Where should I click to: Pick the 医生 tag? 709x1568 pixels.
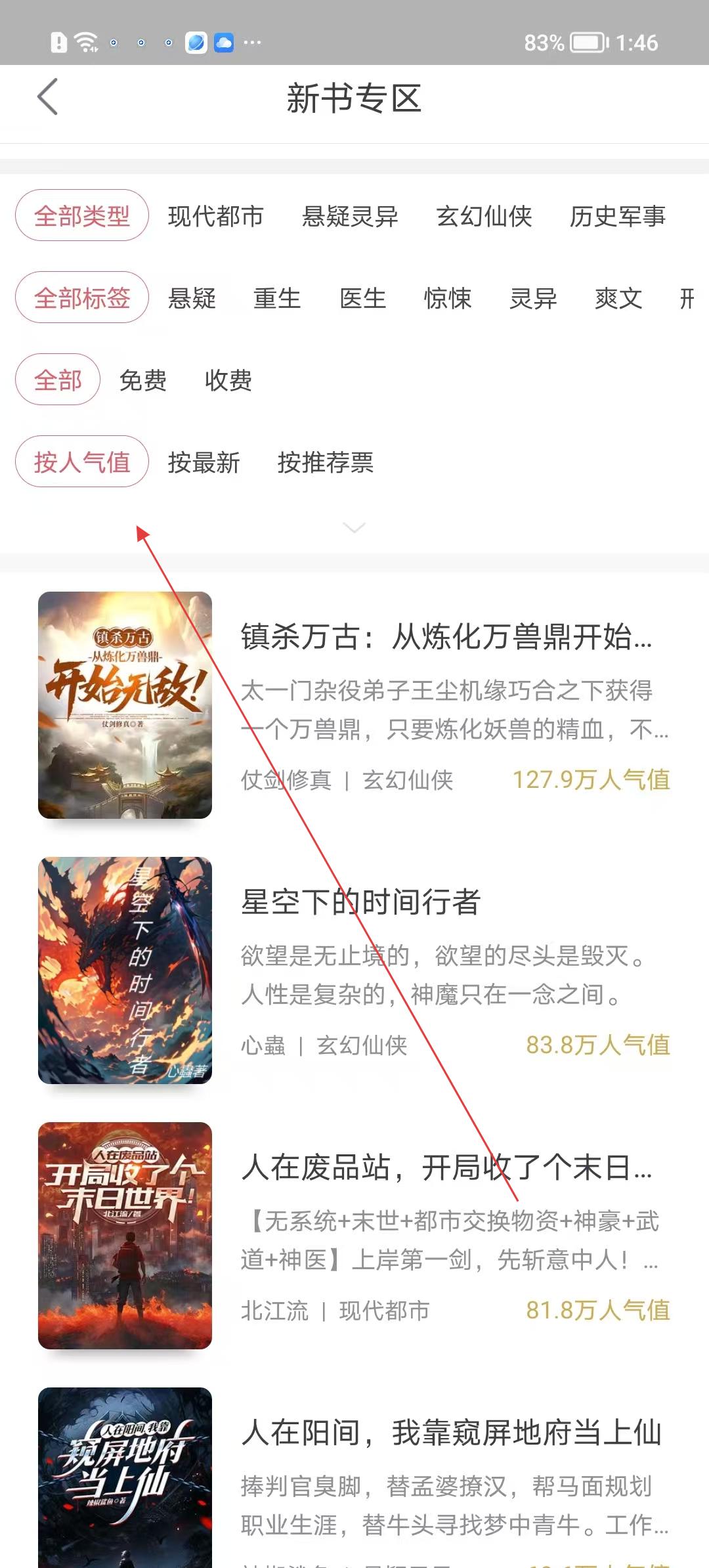point(362,298)
